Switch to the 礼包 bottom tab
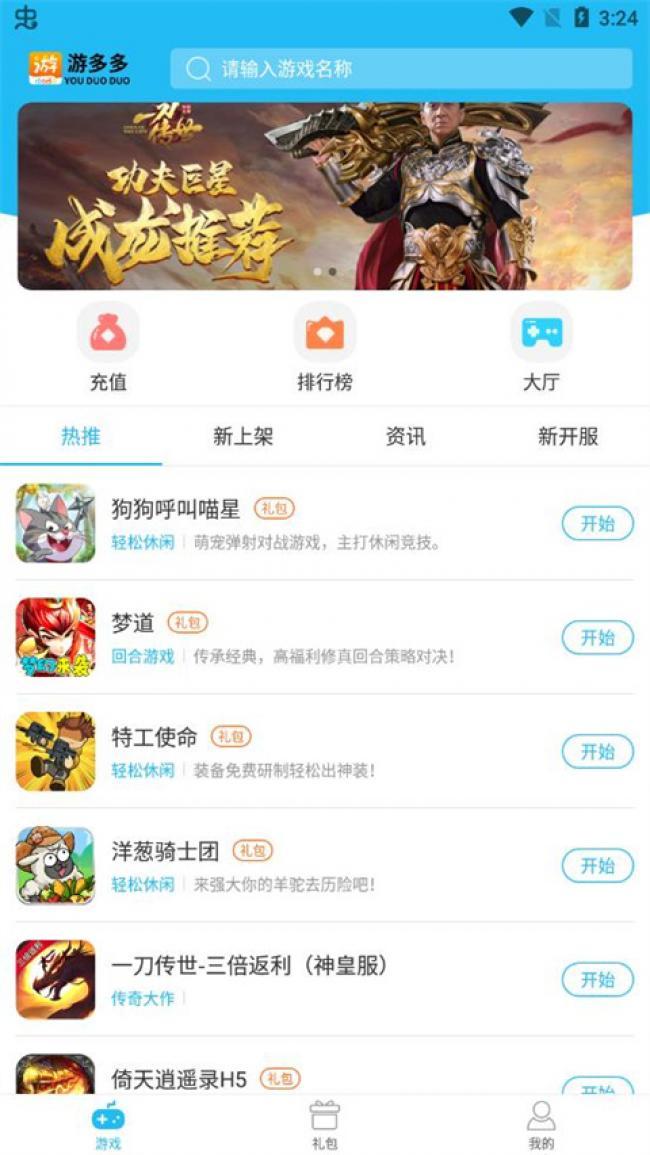Image resolution: width=650 pixels, height=1155 pixels. point(325,1125)
